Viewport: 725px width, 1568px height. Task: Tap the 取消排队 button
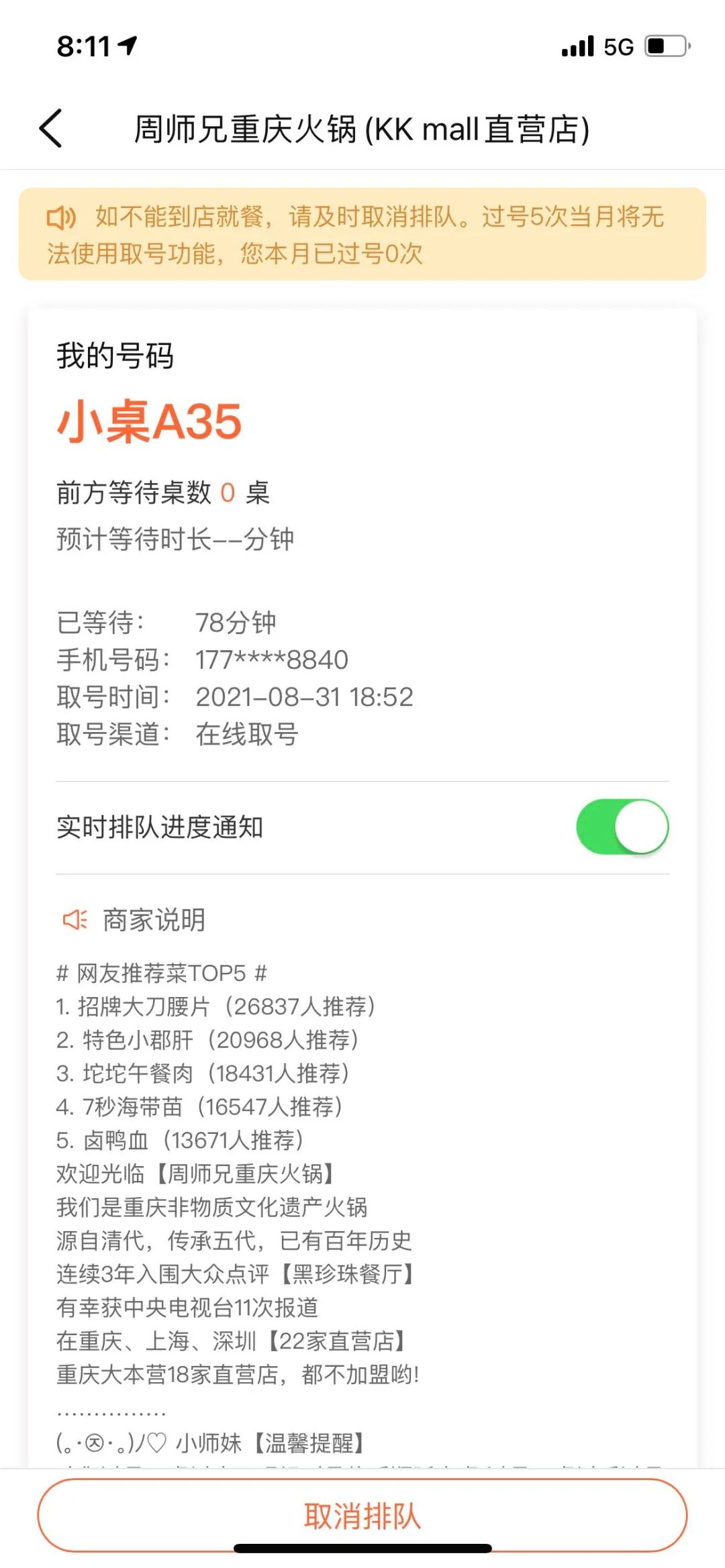(362, 1515)
